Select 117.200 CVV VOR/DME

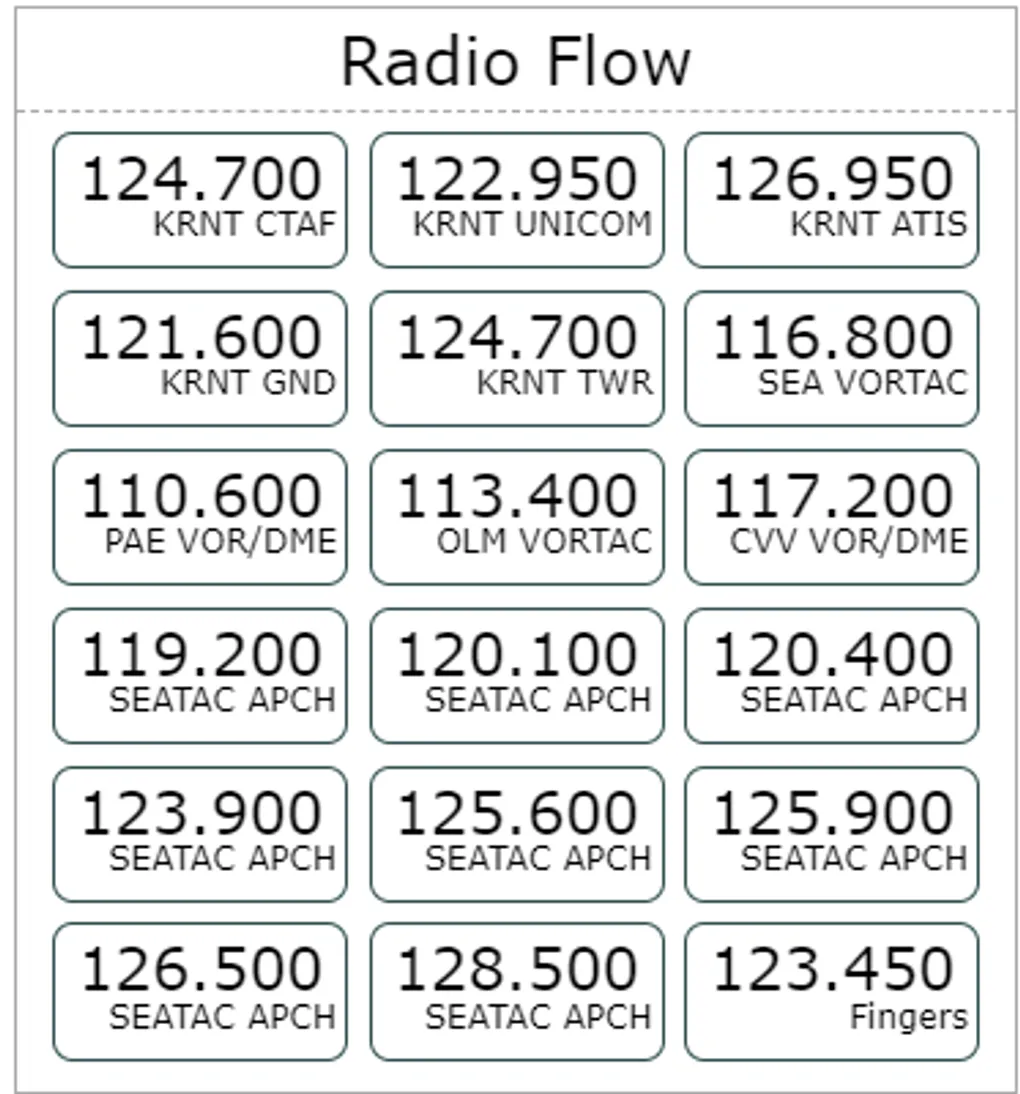pyautogui.click(x=831, y=517)
